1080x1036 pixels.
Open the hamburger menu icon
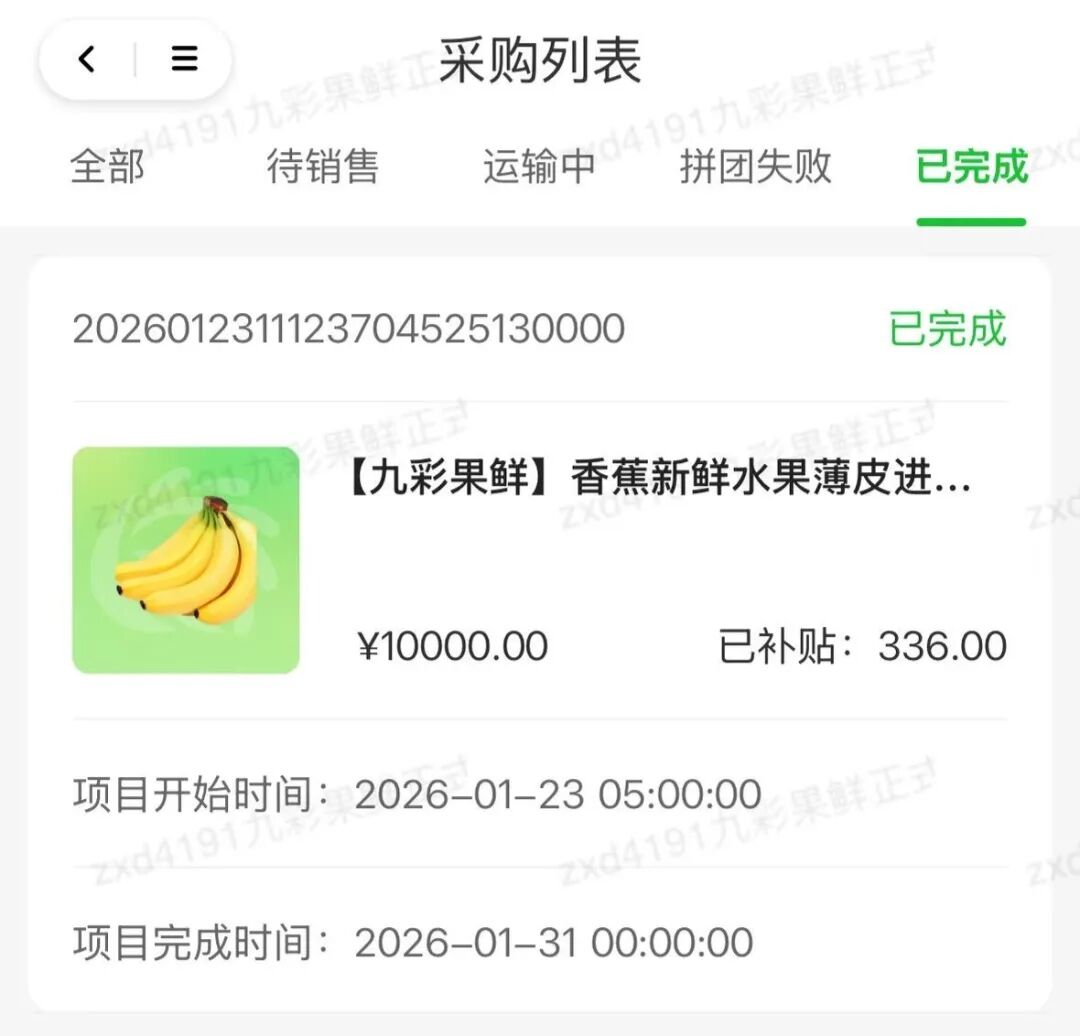(184, 60)
